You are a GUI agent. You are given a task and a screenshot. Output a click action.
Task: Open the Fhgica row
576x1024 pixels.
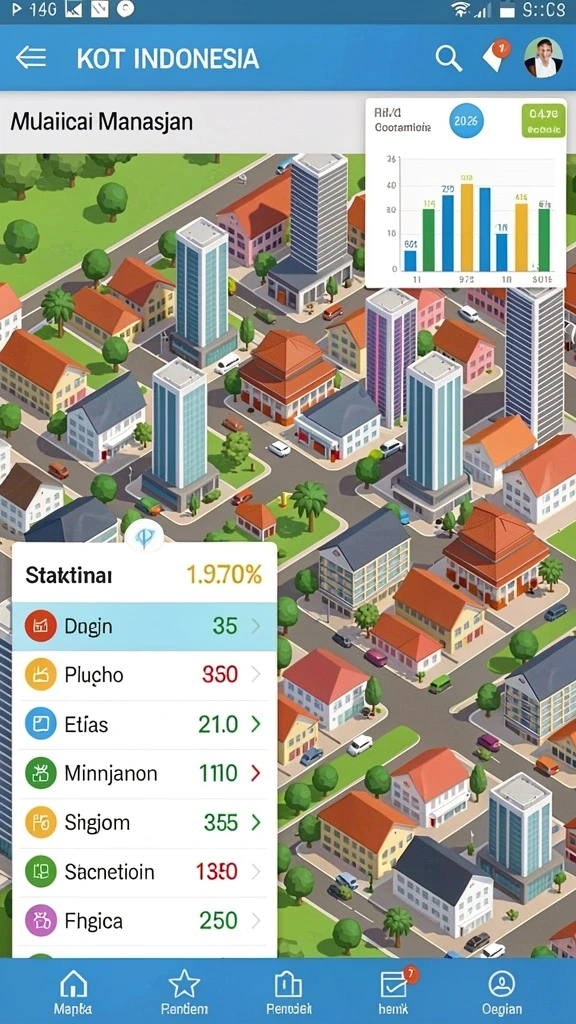pyautogui.click(x=144, y=921)
